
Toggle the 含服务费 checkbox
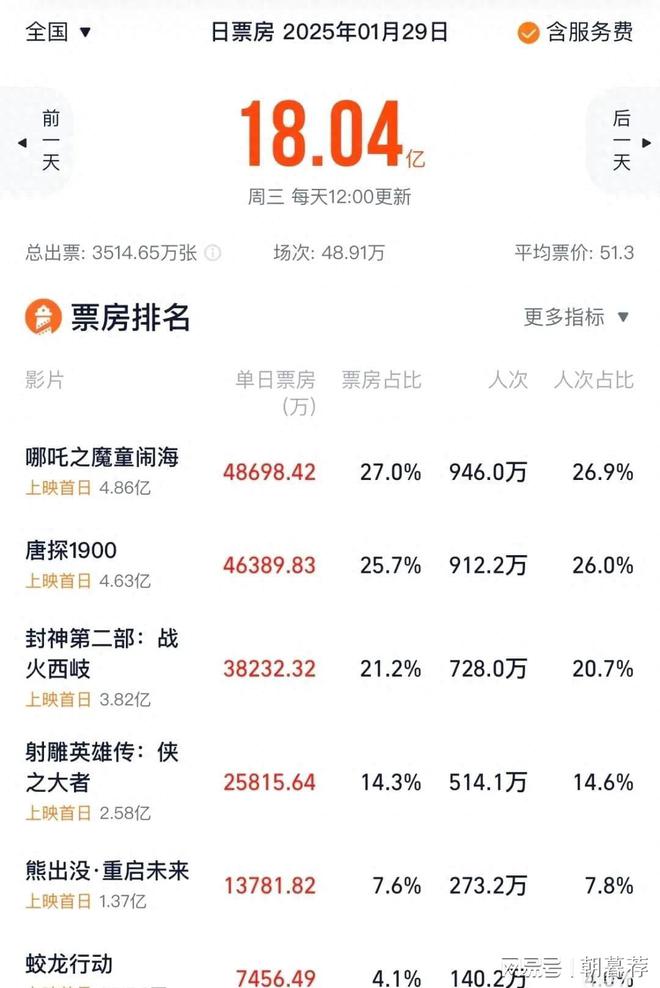click(x=529, y=33)
